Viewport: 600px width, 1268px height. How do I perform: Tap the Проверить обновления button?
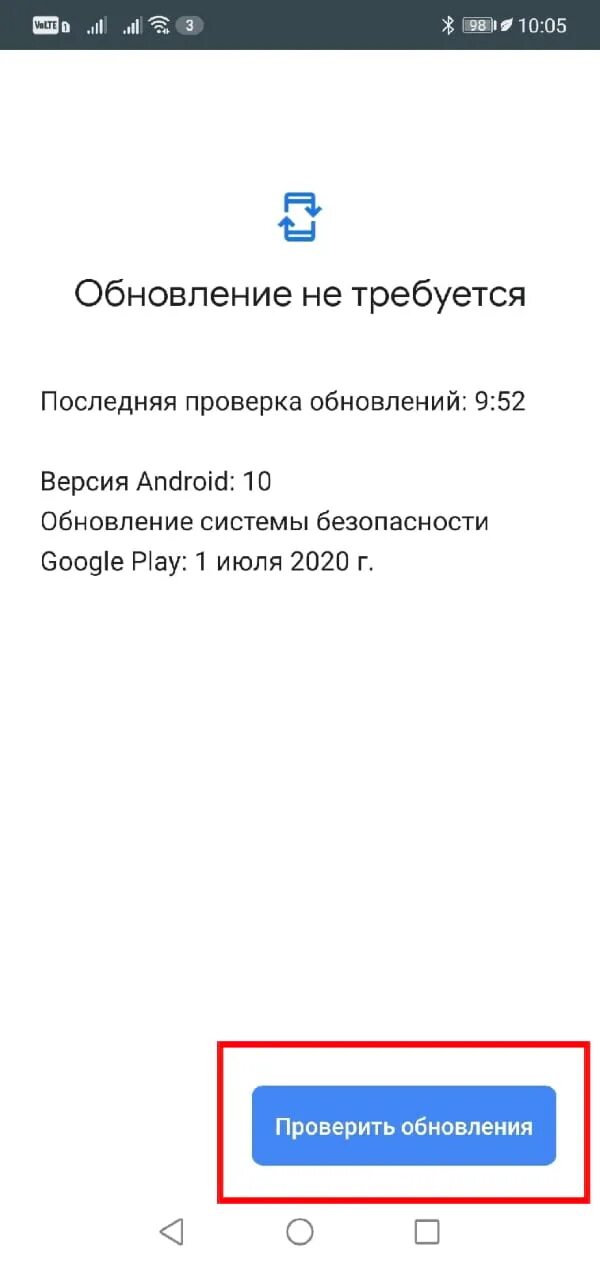[x=403, y=1126]
